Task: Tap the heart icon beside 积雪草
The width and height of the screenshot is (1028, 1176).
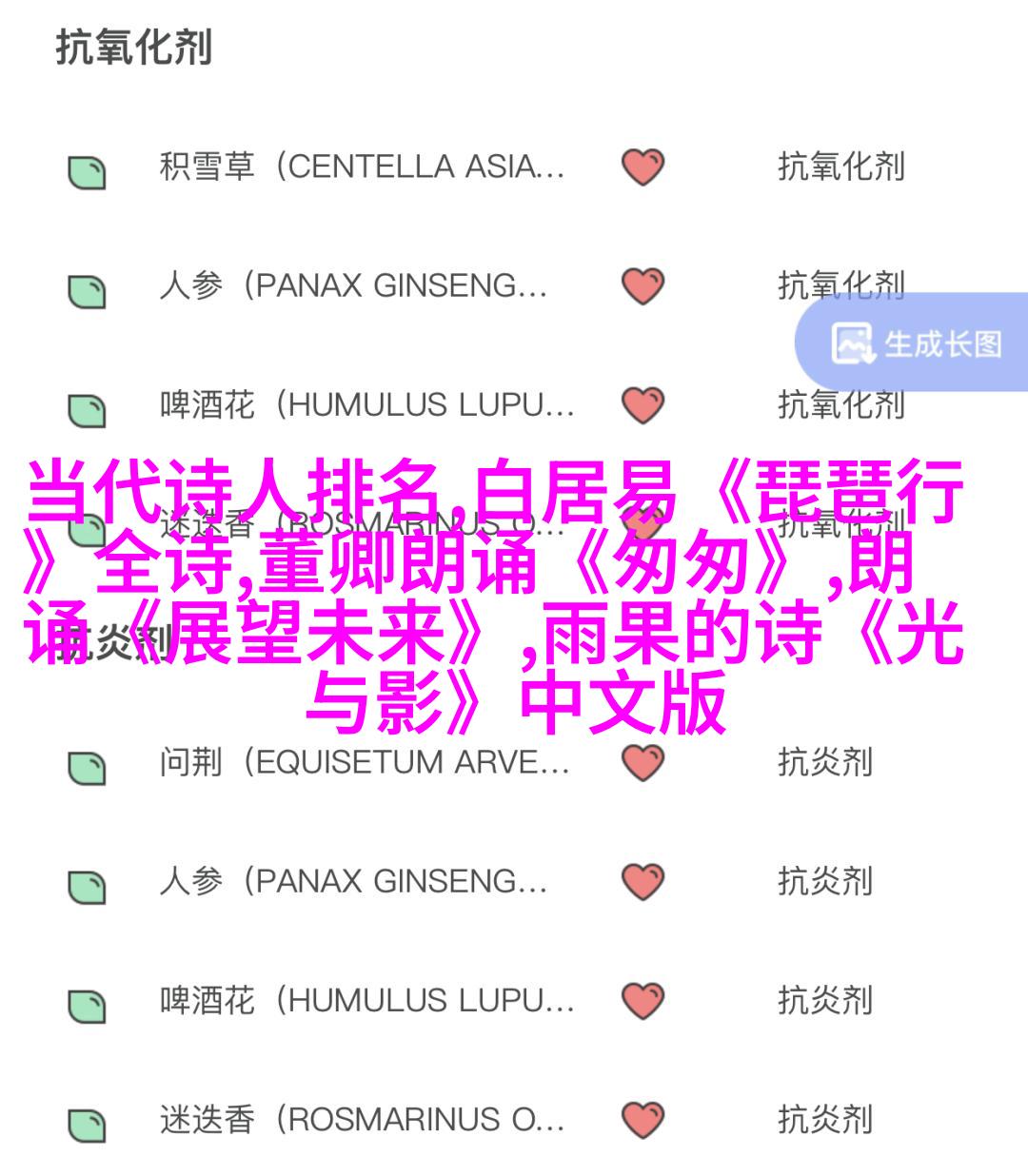Action: tap(642, 167)
